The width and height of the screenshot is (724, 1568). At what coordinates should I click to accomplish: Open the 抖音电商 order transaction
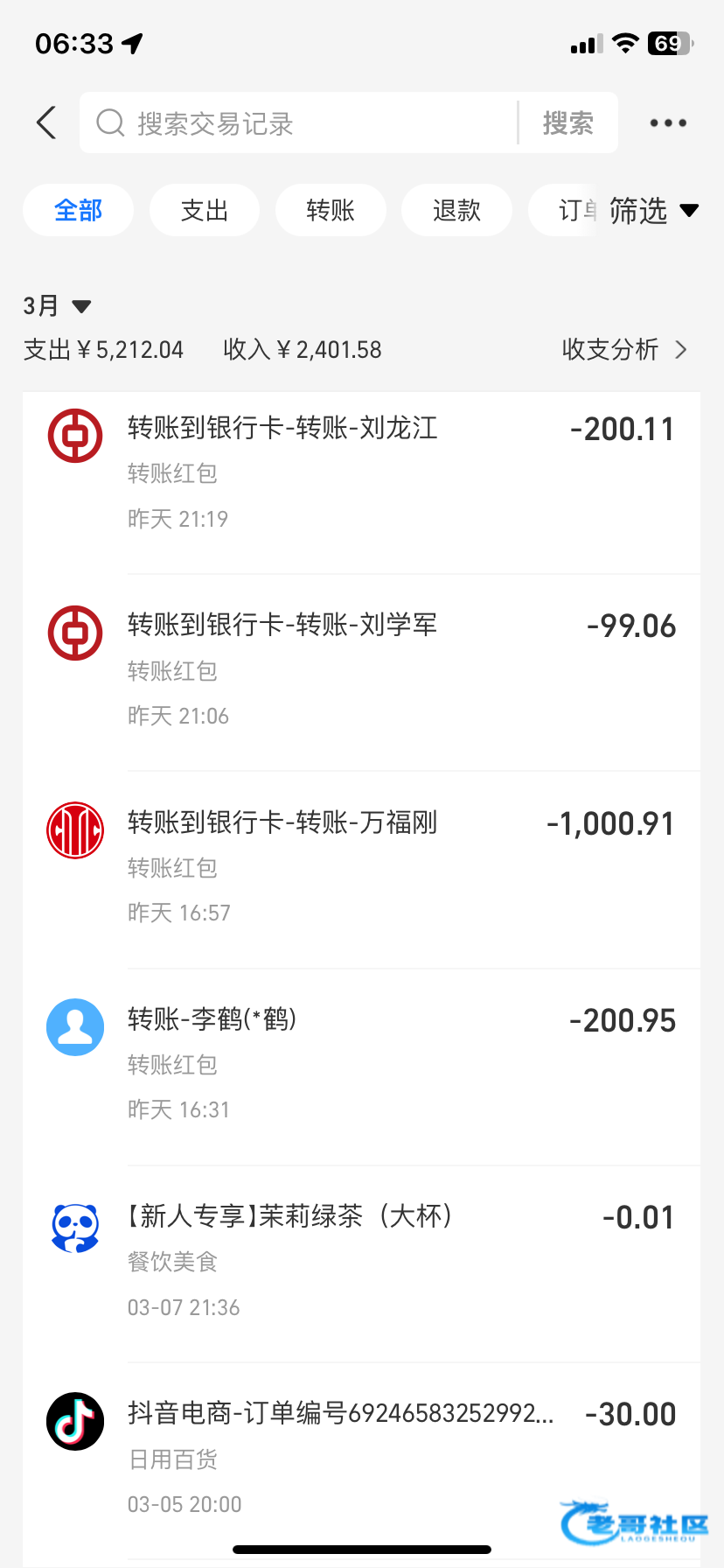[x=362, y=1457]
